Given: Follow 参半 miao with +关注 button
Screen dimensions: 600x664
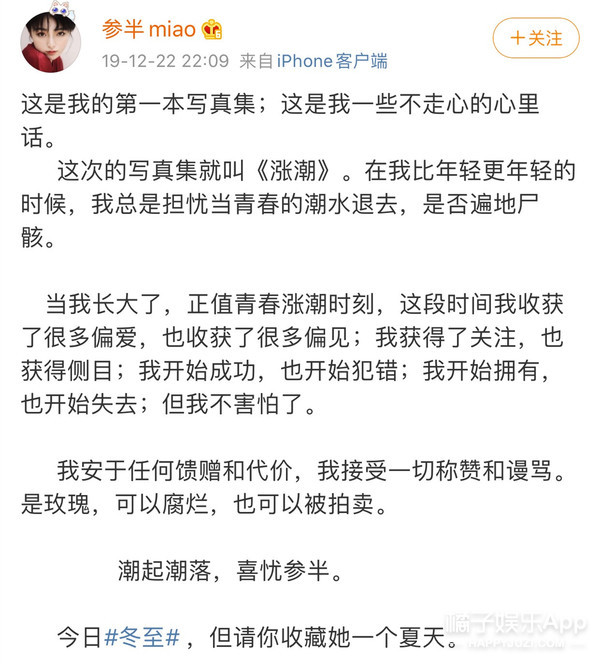Looking at the screenshot, I should 535,39.
